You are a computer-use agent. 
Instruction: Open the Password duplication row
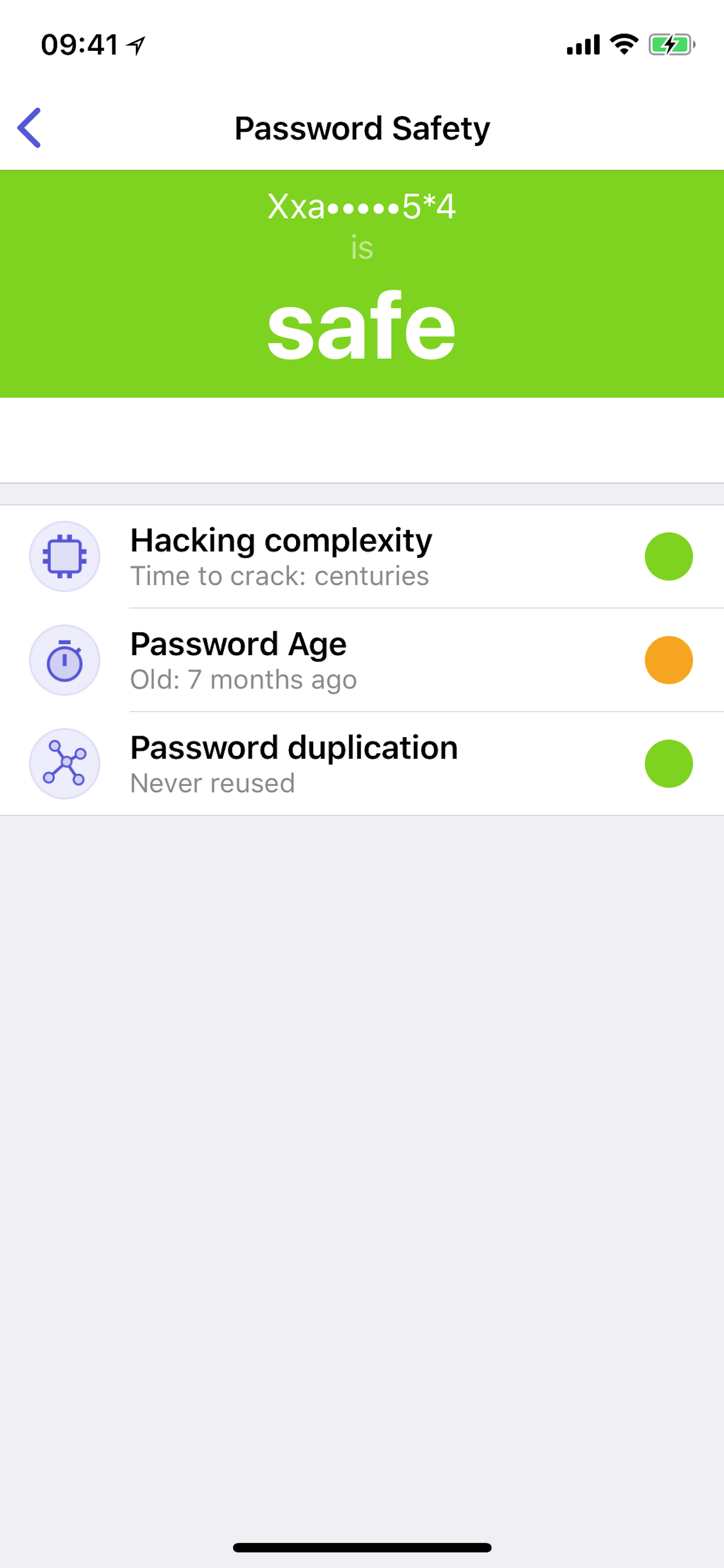pos(362,764)
